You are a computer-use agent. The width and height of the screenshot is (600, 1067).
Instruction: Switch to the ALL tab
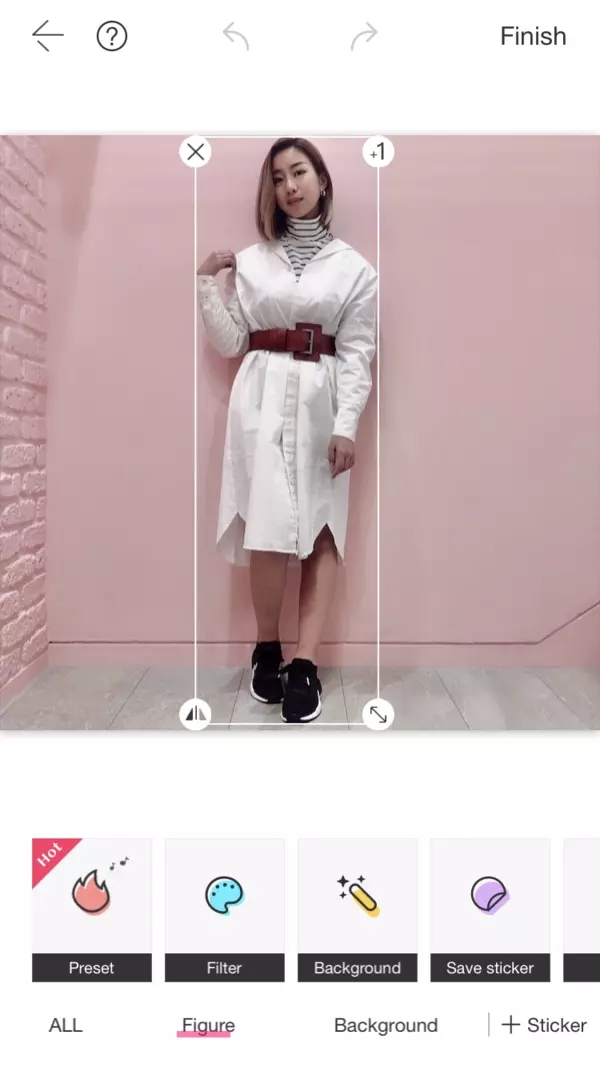66,1025
